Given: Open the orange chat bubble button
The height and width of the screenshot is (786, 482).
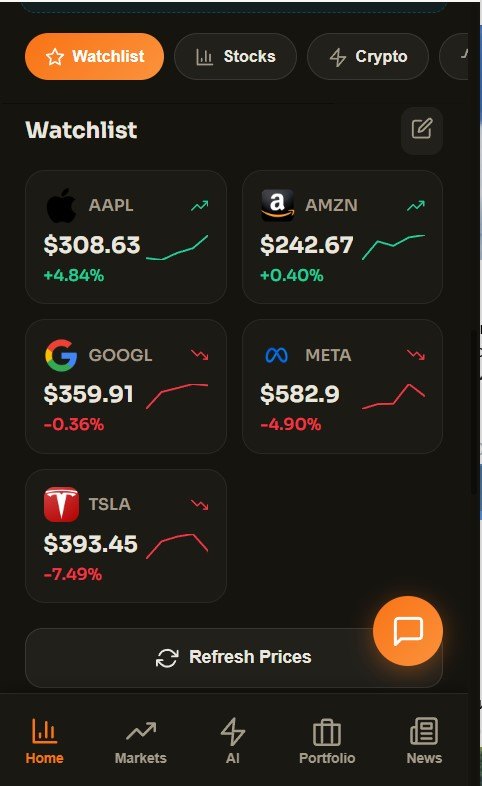Looking at the screenshot, I should pos(408,631).
